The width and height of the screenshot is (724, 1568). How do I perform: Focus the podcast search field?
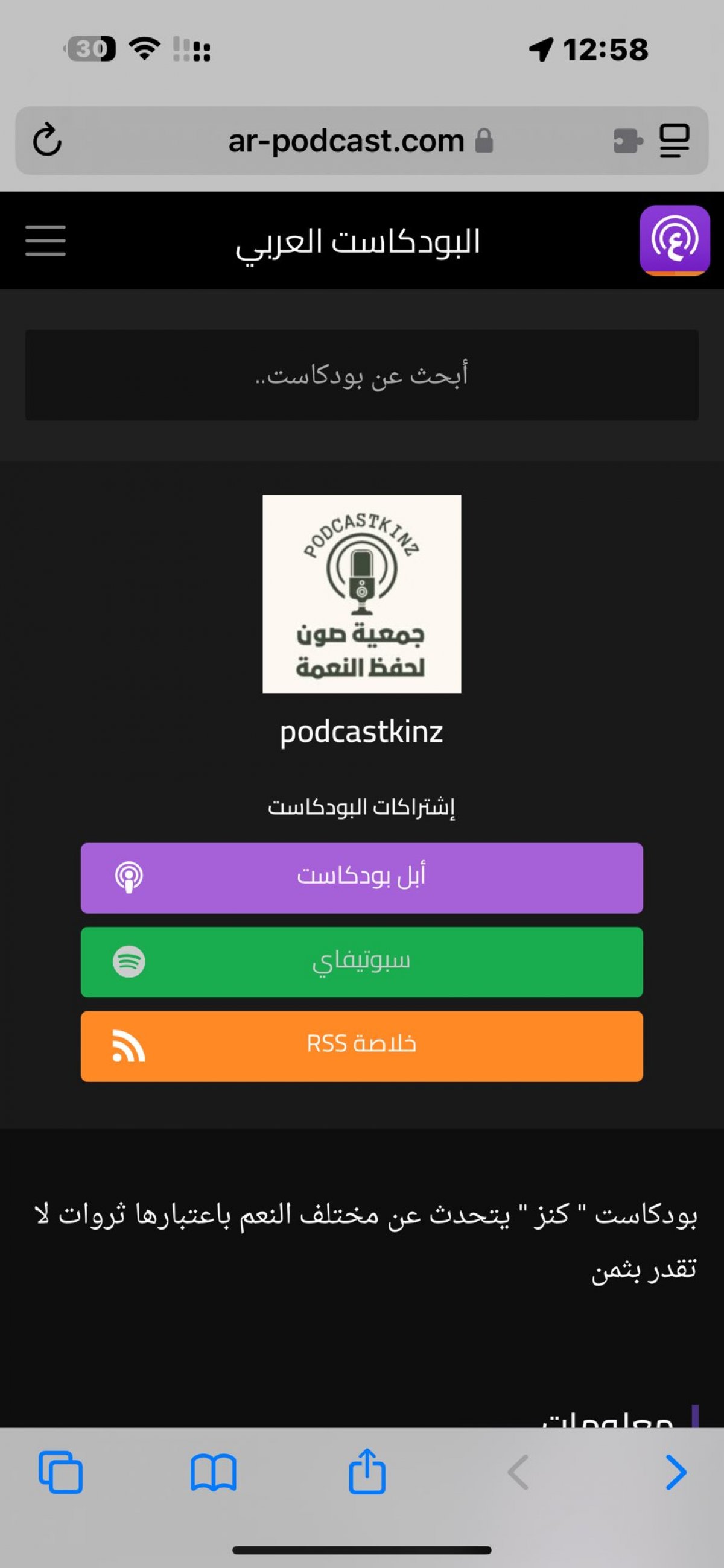361,375
